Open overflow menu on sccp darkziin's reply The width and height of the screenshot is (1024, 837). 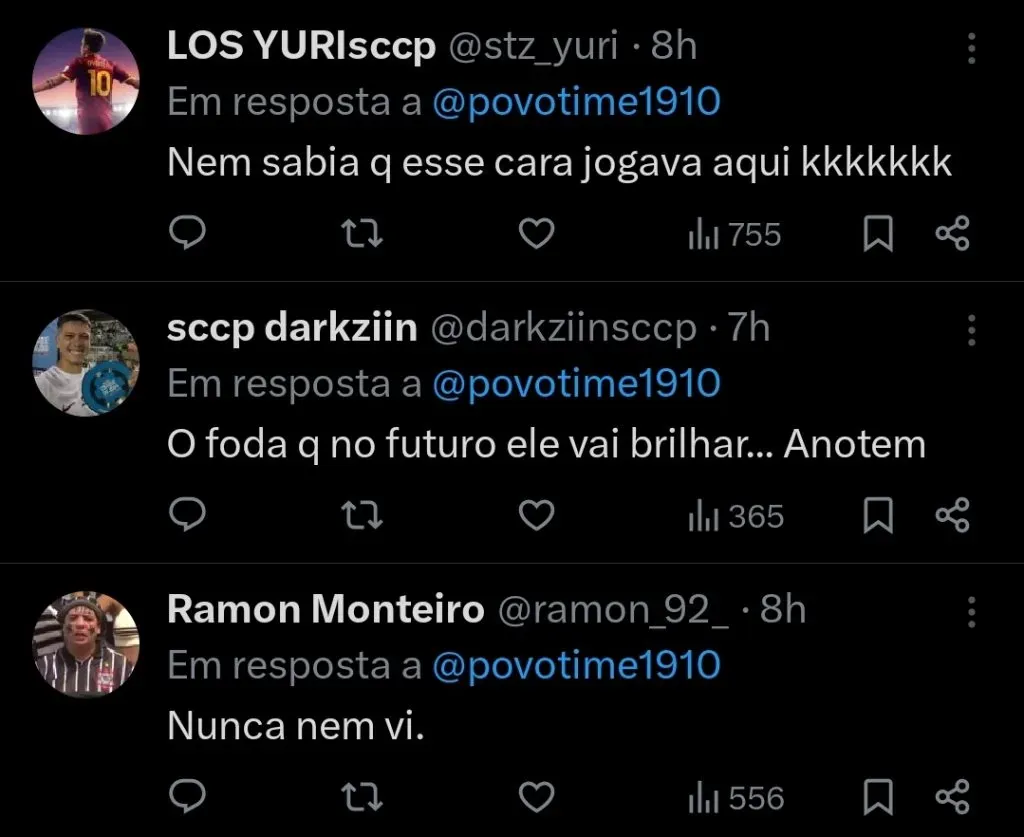pos(971,329)
